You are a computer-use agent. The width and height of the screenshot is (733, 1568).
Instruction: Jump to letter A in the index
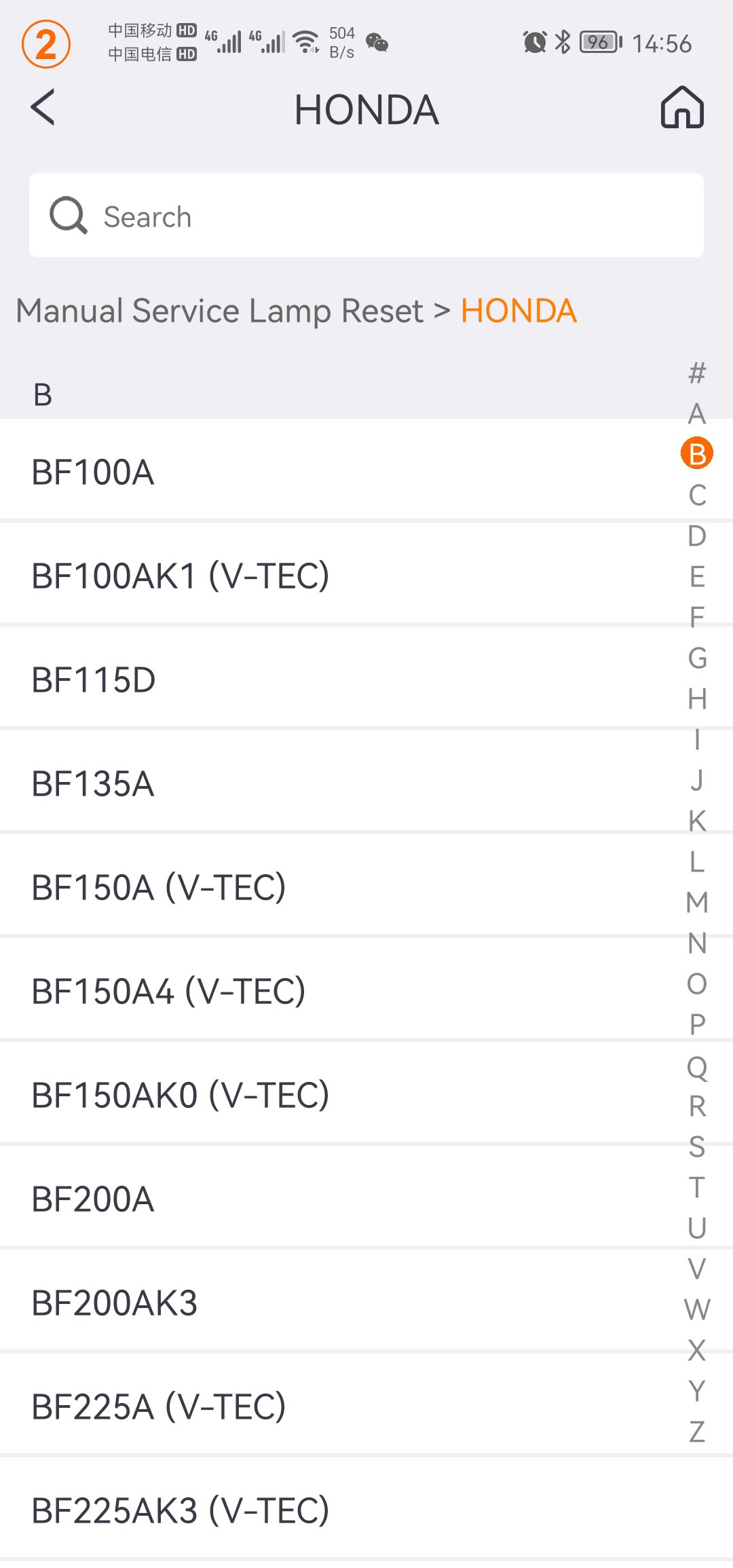point(697,414)
